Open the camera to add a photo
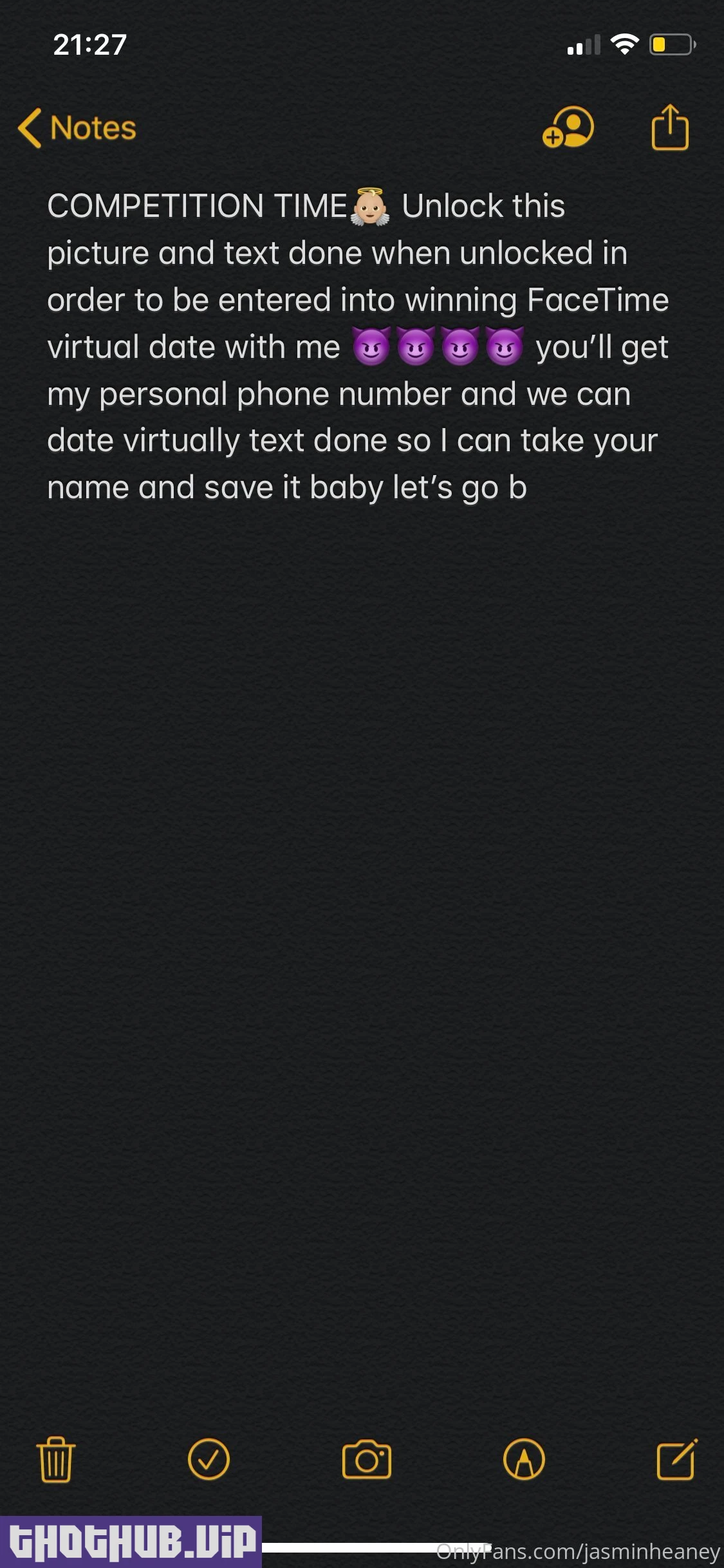The image size is (724, 1568). [366, 1459]
